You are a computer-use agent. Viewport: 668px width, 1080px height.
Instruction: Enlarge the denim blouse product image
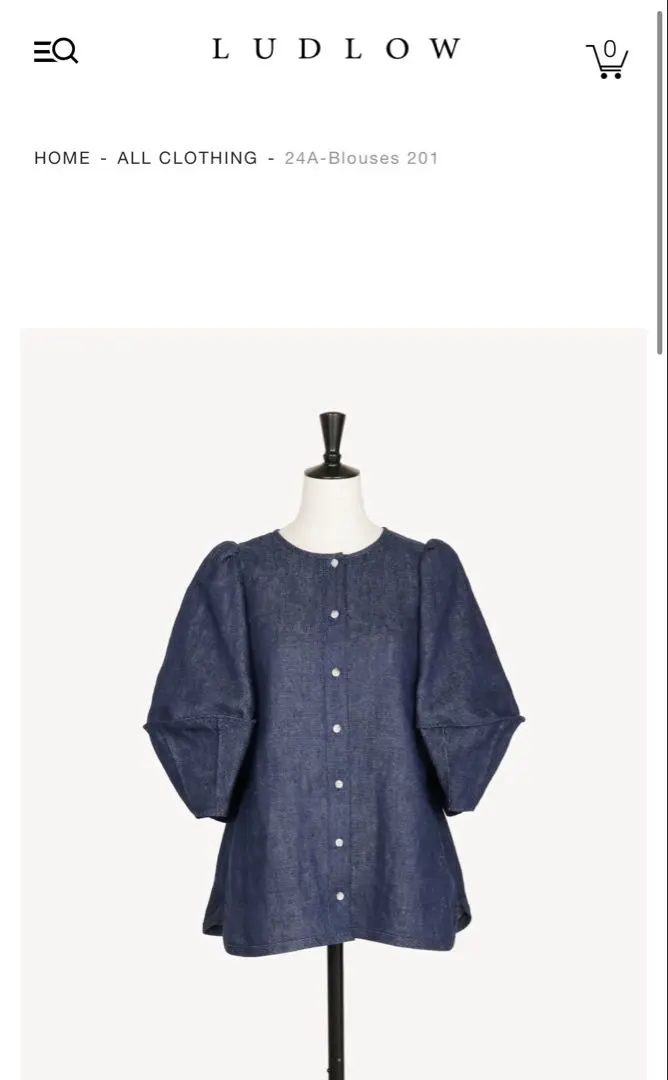click(334, 700)
